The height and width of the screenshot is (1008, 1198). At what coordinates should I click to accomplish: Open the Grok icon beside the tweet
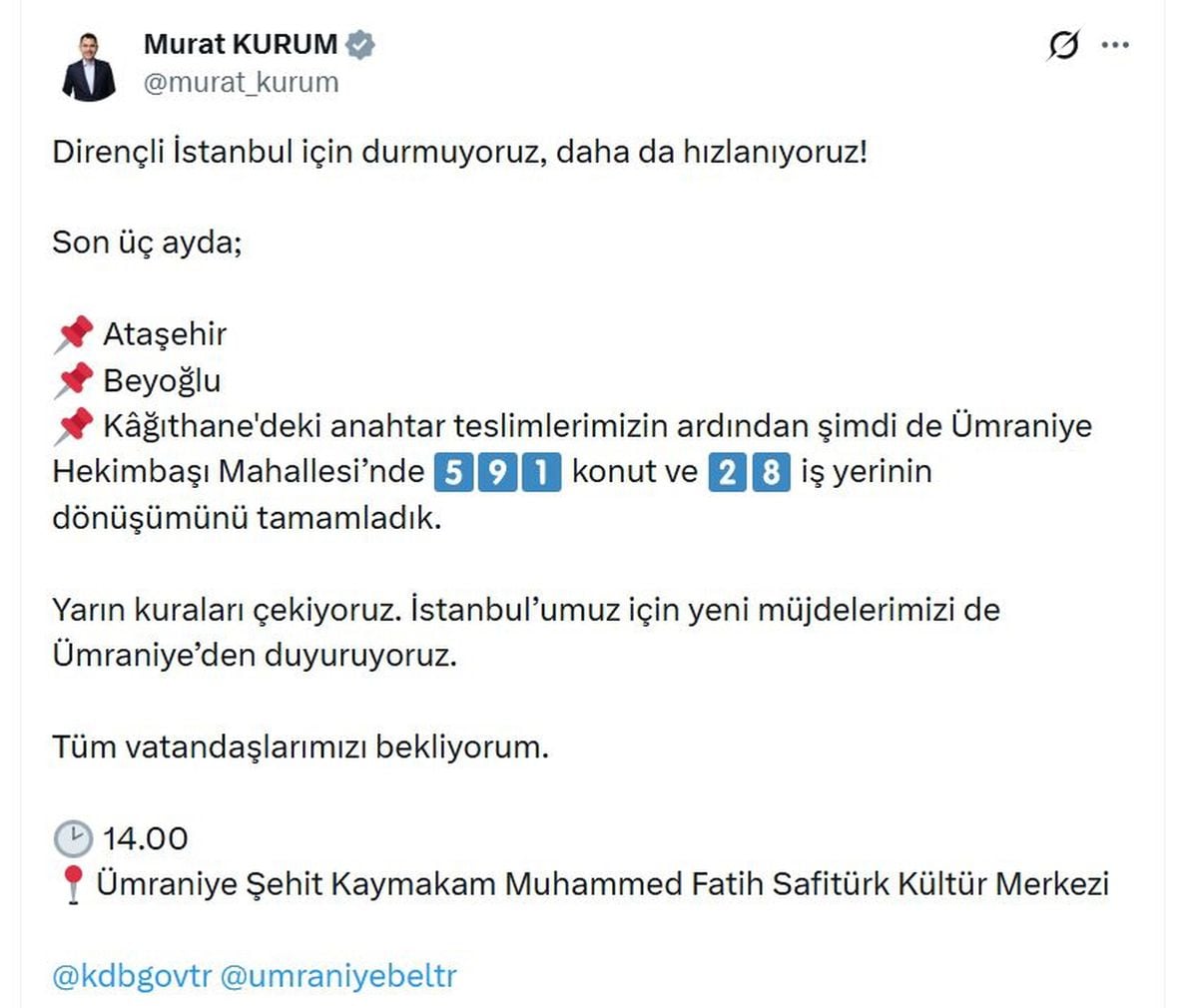[x=1064, y=45]
